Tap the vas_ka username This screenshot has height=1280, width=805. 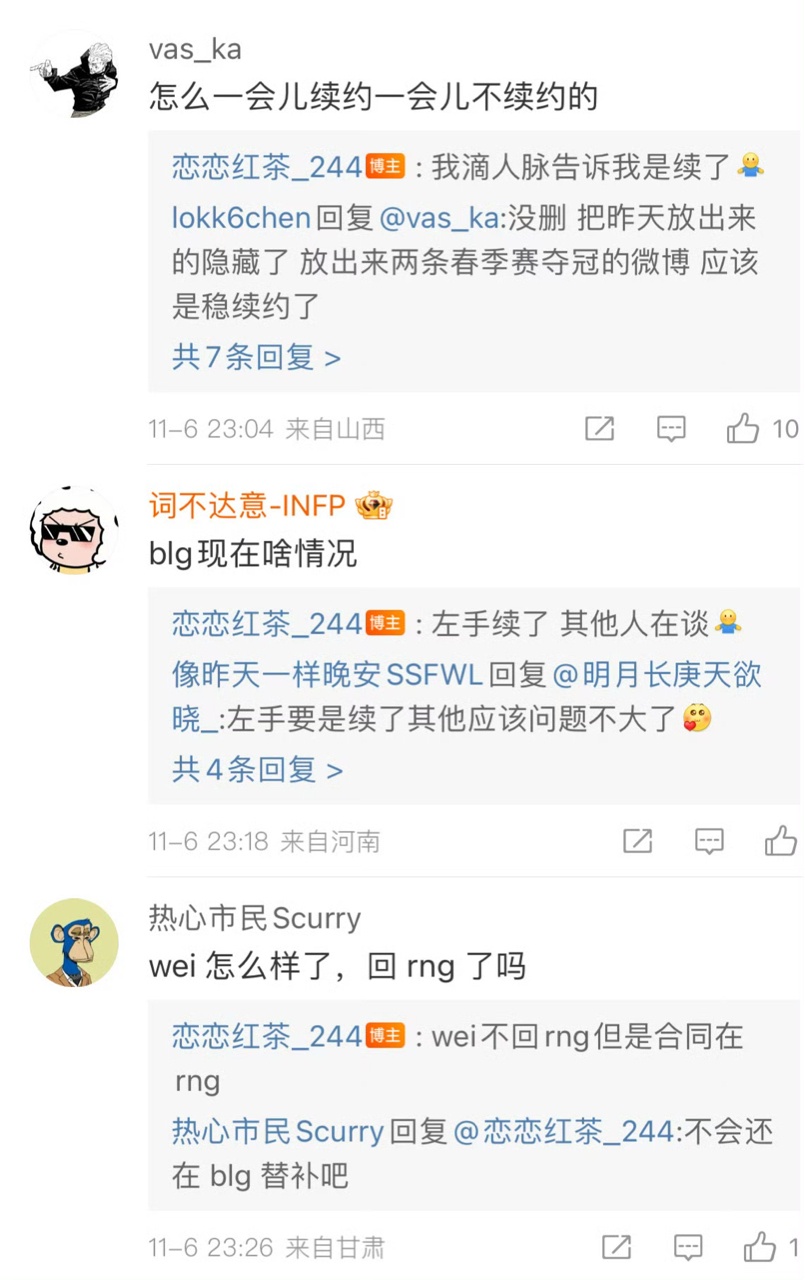pos(195,49)
